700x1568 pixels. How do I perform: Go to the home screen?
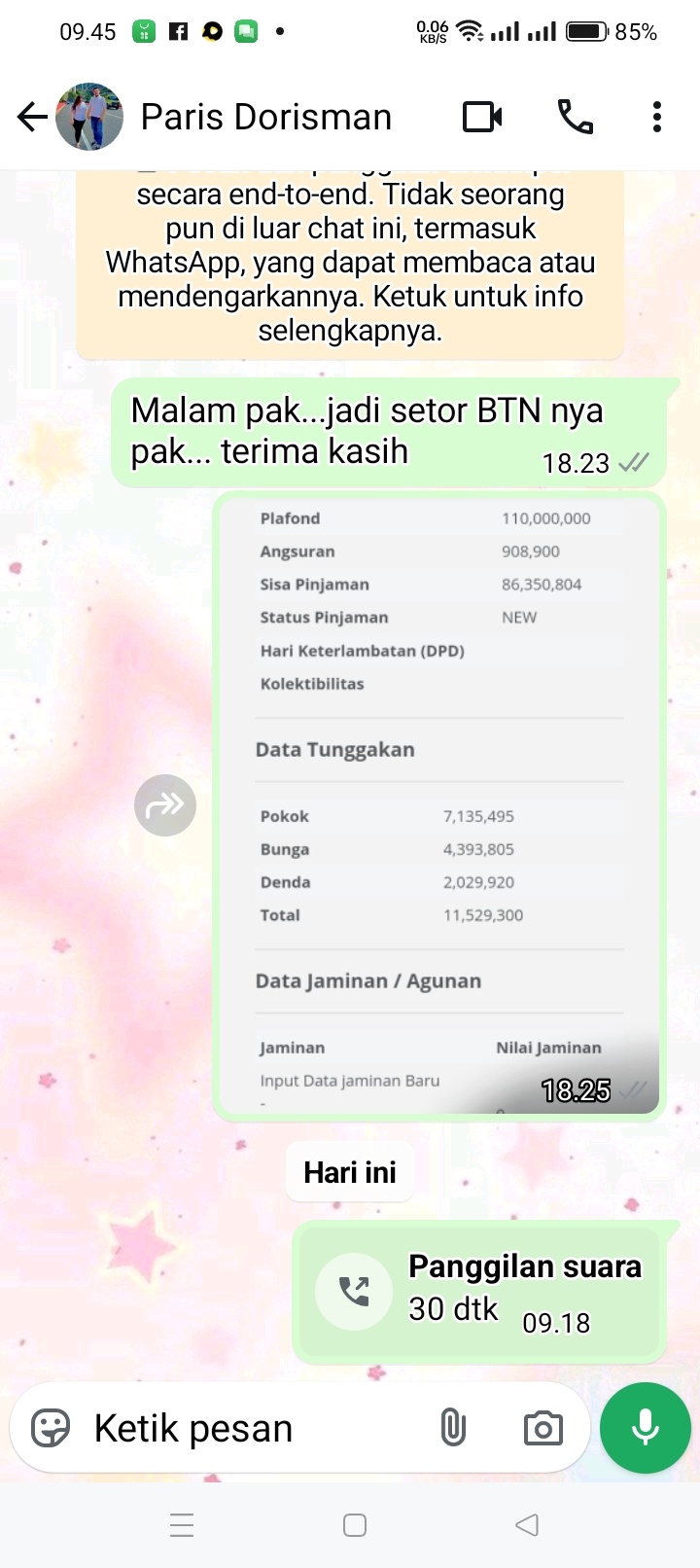(x=355, y=1525)
